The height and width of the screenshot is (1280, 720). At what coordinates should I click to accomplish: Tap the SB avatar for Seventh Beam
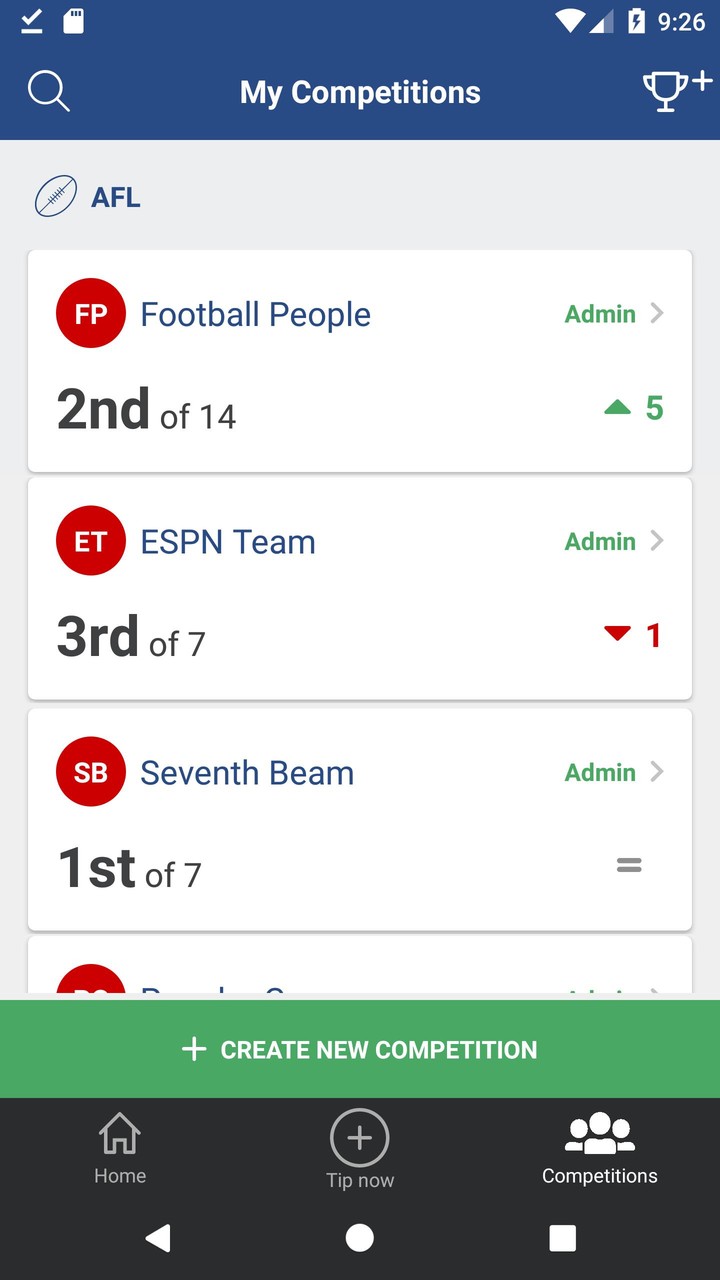(90, 771)
